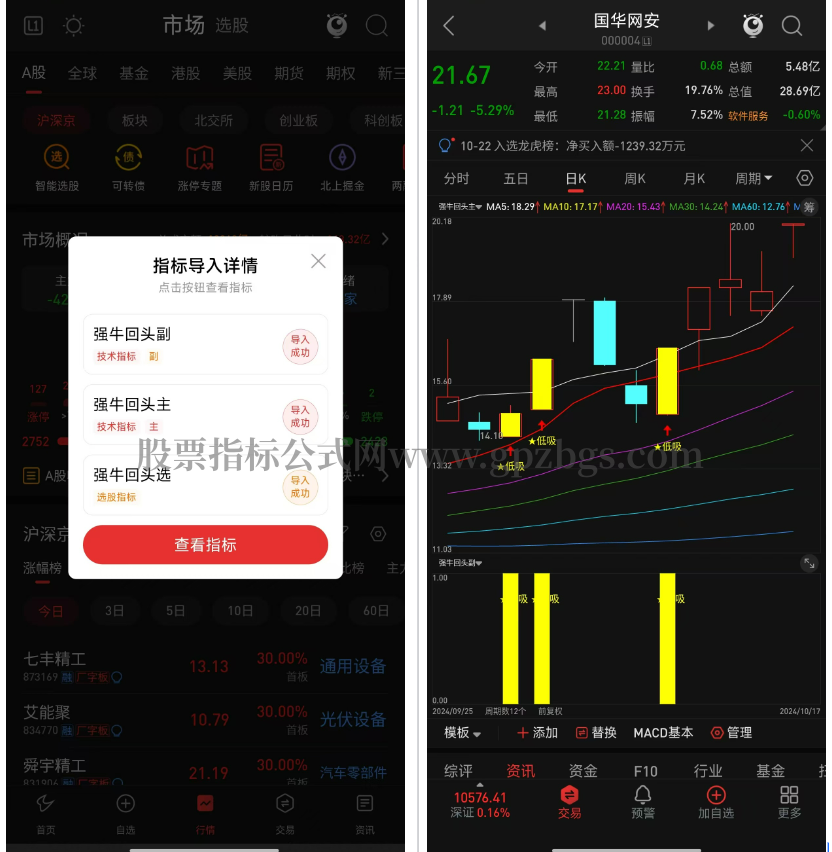Go back from the 国华网安 stock page
This screenshot has width=832, height=852.
pyautogui.click(x=448, y=26)
